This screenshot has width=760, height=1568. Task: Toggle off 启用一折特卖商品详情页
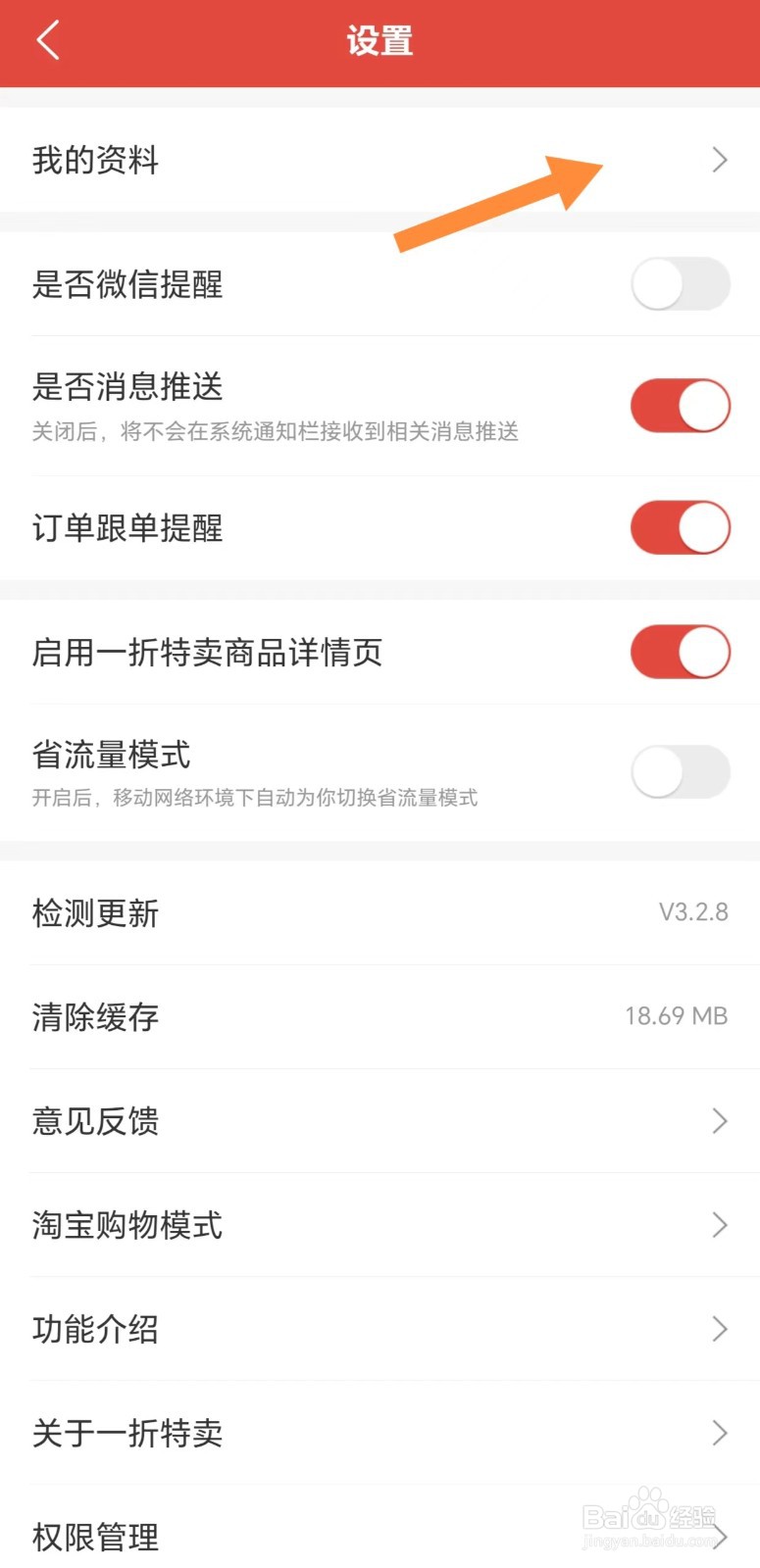tap(680, 652)
